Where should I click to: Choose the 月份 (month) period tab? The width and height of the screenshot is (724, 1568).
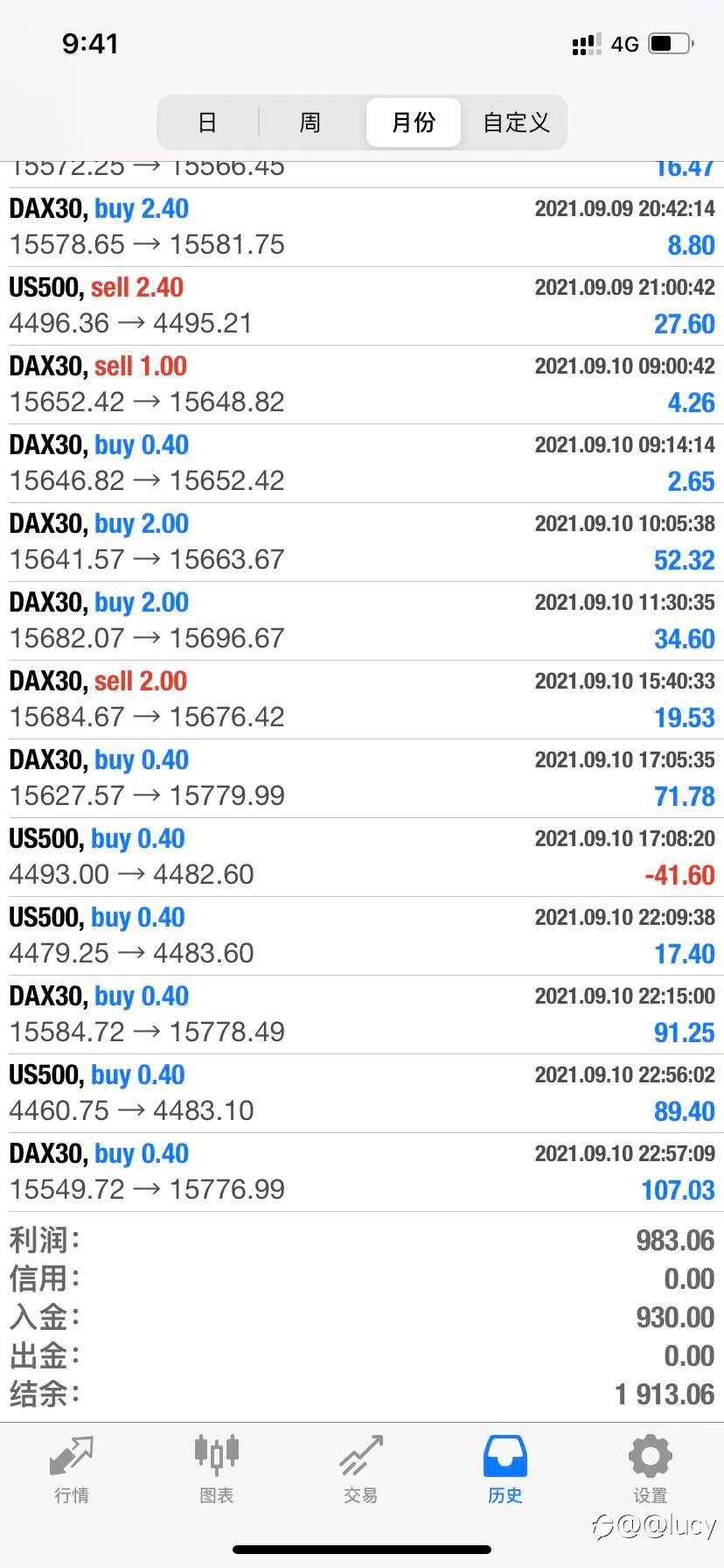pos(413,122)
